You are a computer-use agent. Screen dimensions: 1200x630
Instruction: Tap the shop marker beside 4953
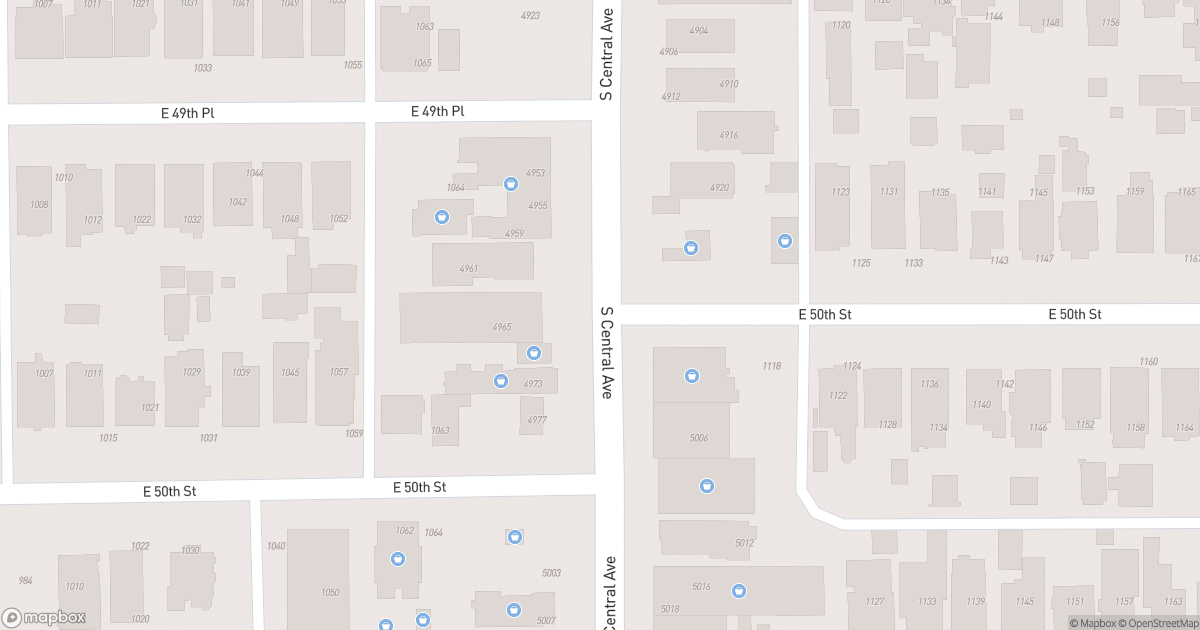(510, 184)
